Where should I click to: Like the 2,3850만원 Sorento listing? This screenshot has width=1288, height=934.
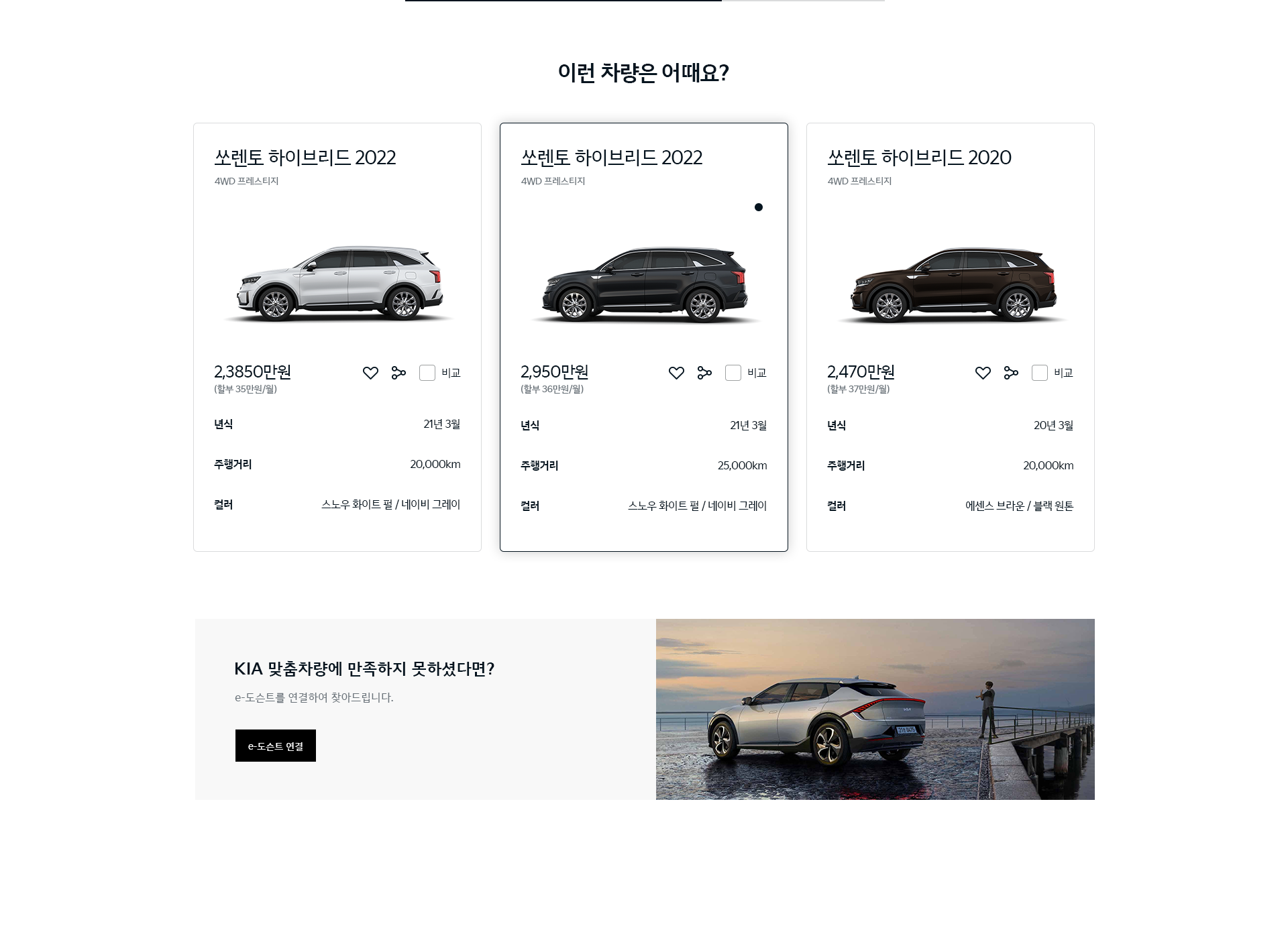[370, 373]
